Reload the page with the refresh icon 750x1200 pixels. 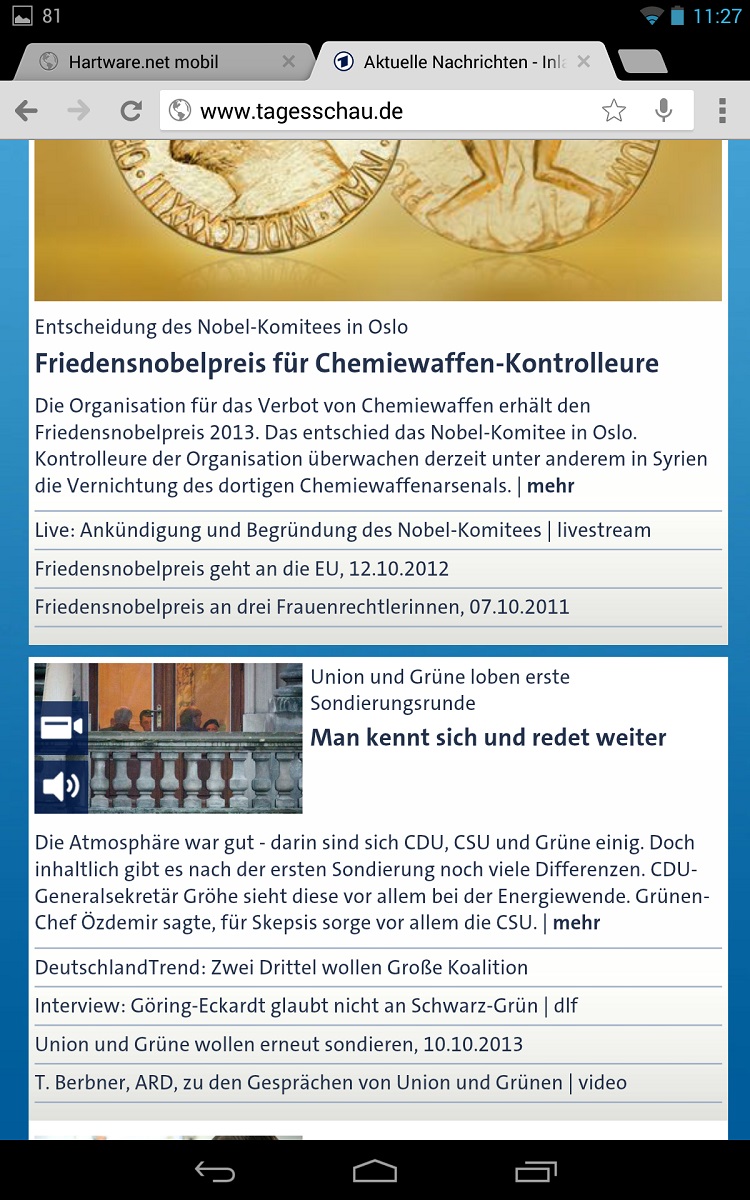pyautogui.click(x=130, y=110)
